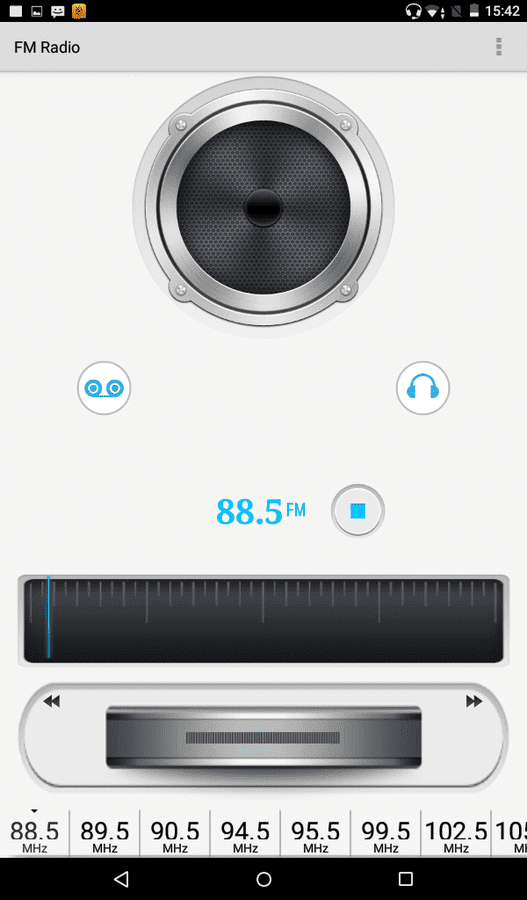Select the 88.5 MHz preset
The width and height of the screenshot is (527, 900).
[x=34, y=833]
